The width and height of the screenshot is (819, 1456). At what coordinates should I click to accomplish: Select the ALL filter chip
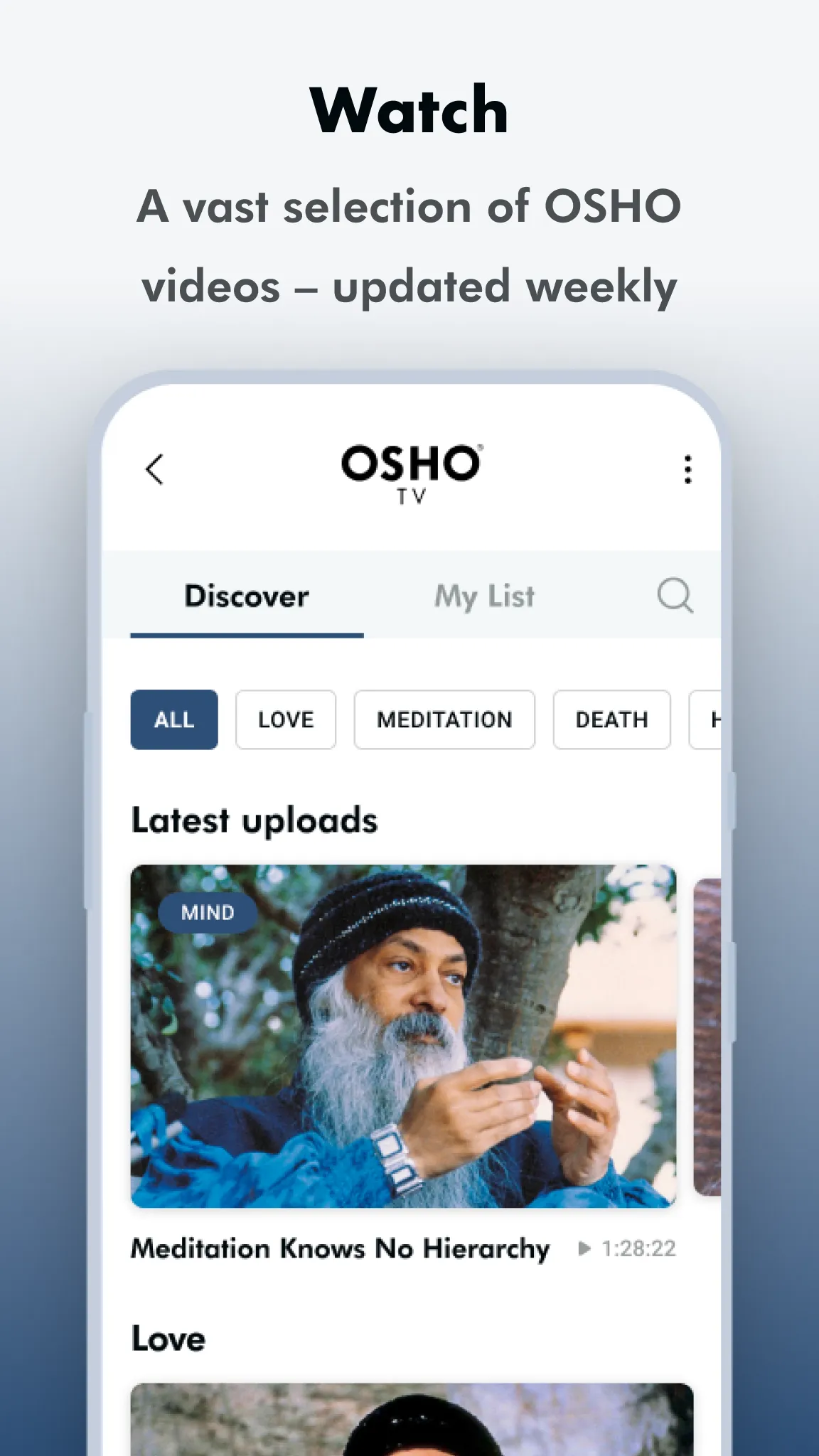click(173, 719)
